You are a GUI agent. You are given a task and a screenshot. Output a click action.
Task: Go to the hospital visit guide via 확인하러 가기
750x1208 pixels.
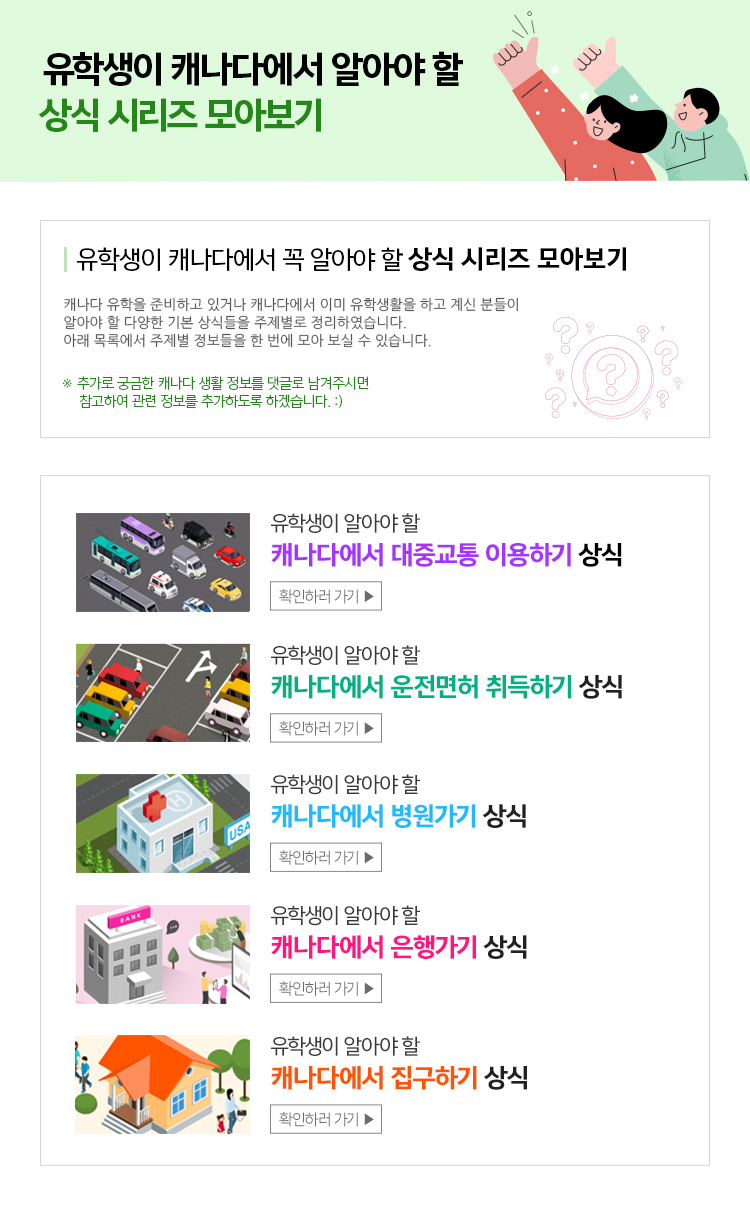(325, 857)
